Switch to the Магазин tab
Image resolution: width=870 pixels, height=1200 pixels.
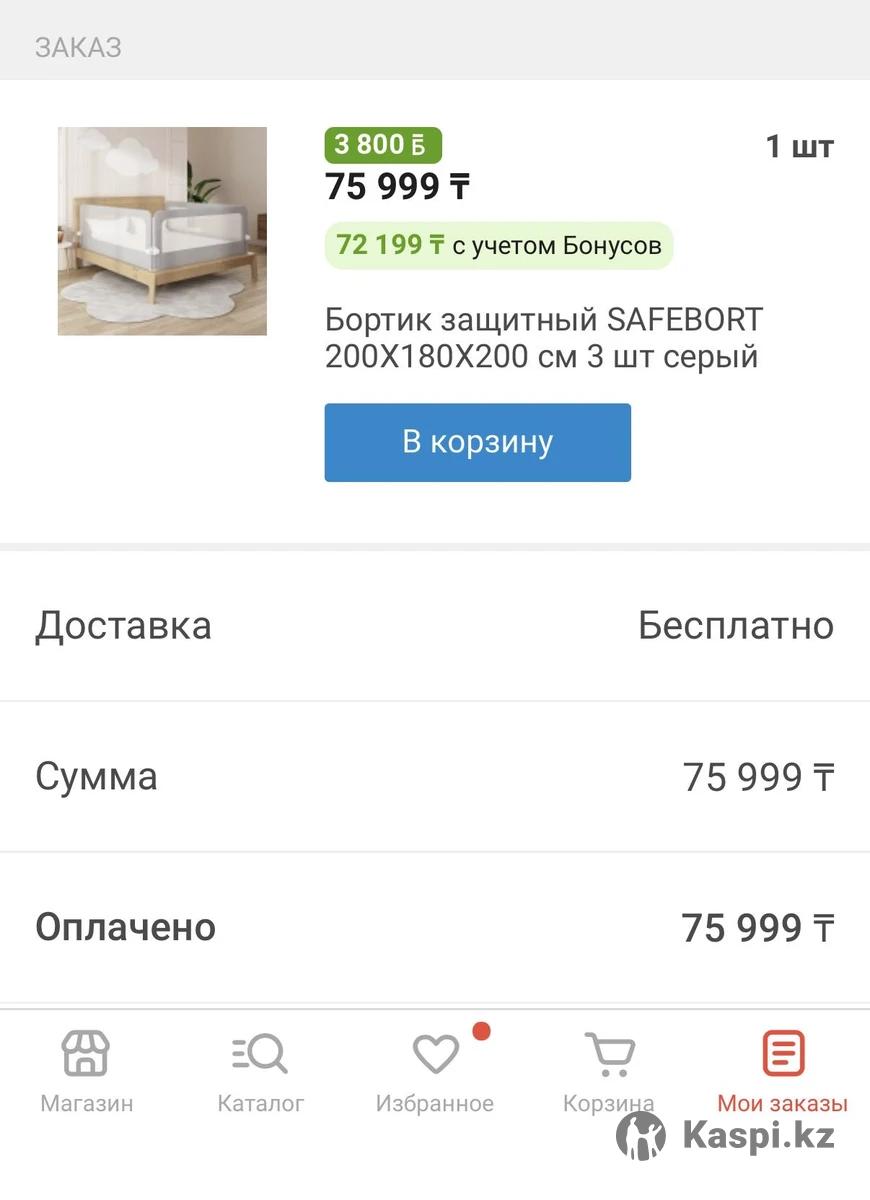tap(86, 1072)
